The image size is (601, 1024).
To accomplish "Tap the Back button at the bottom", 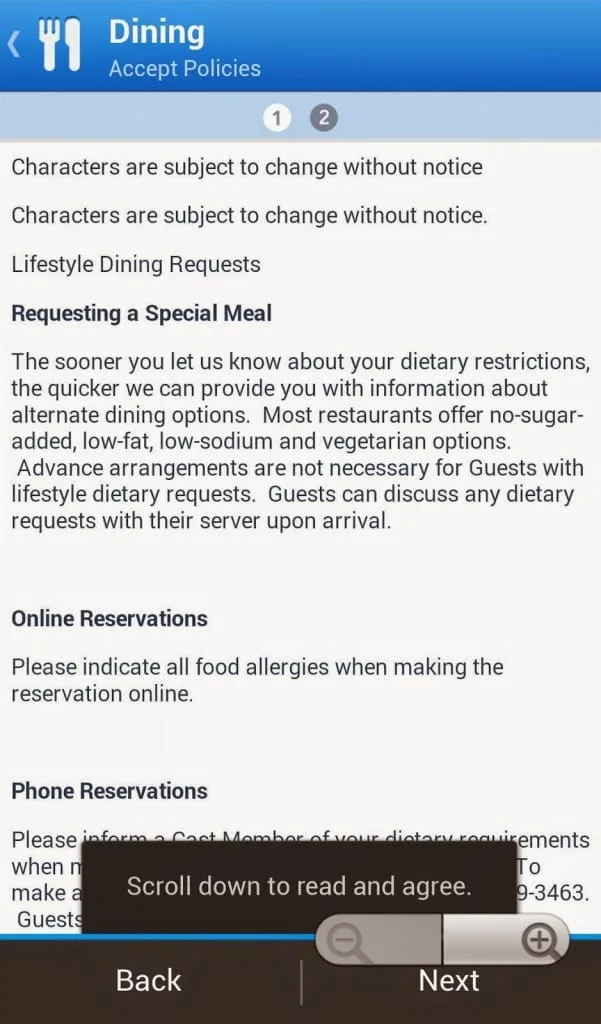I will point(150,982).
